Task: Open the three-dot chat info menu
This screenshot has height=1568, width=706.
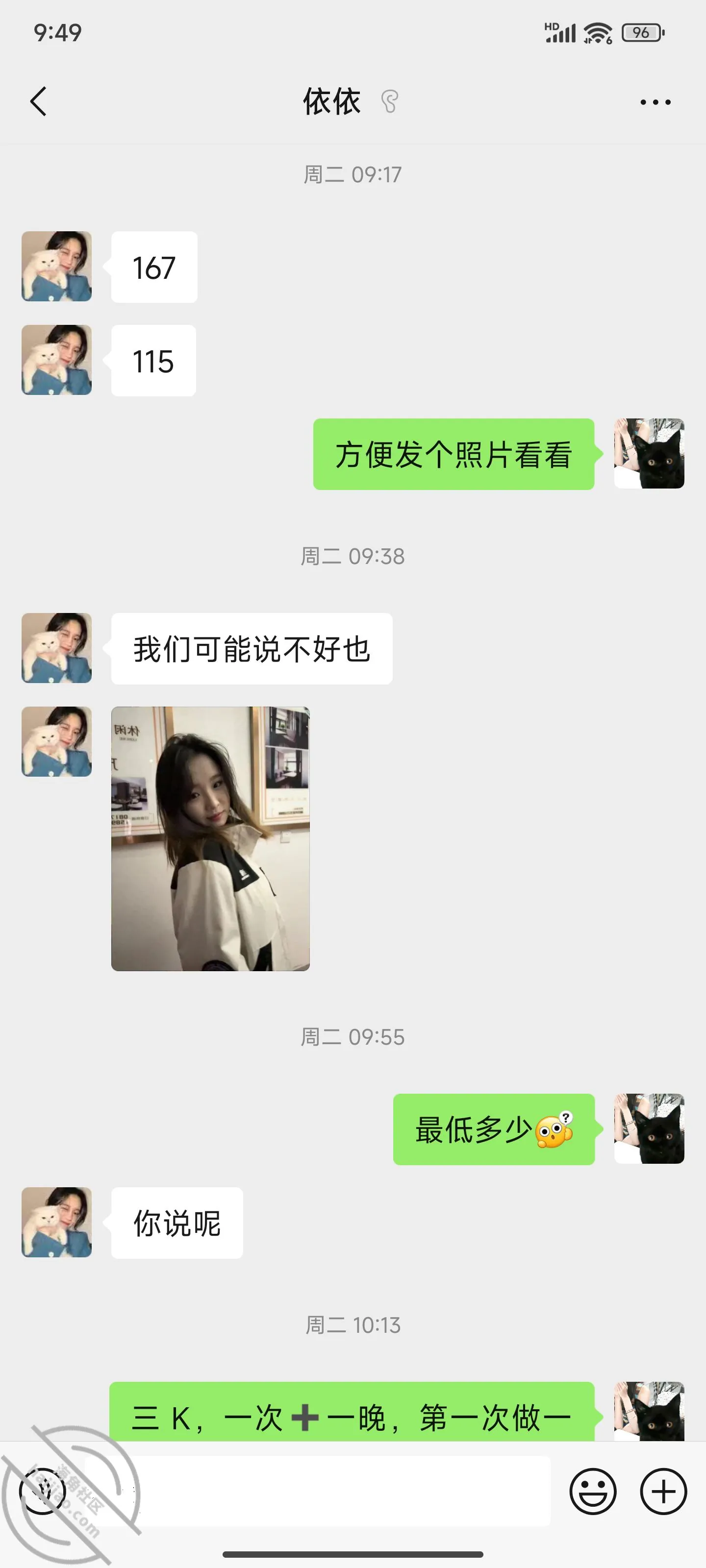Action: tap(656, 102)
